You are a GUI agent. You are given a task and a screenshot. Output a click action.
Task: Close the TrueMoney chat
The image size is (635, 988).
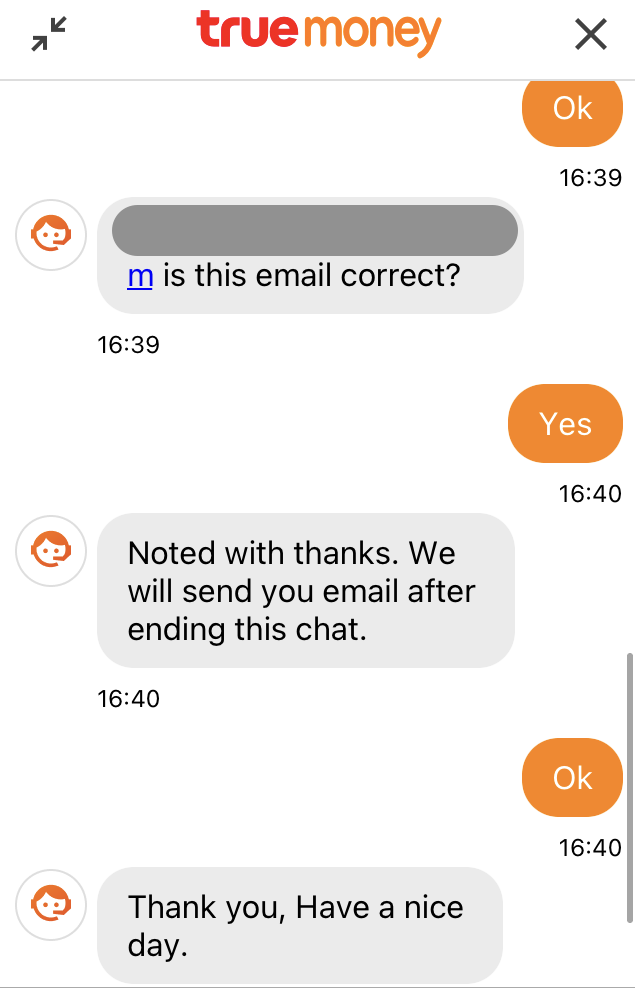[591, 36]
